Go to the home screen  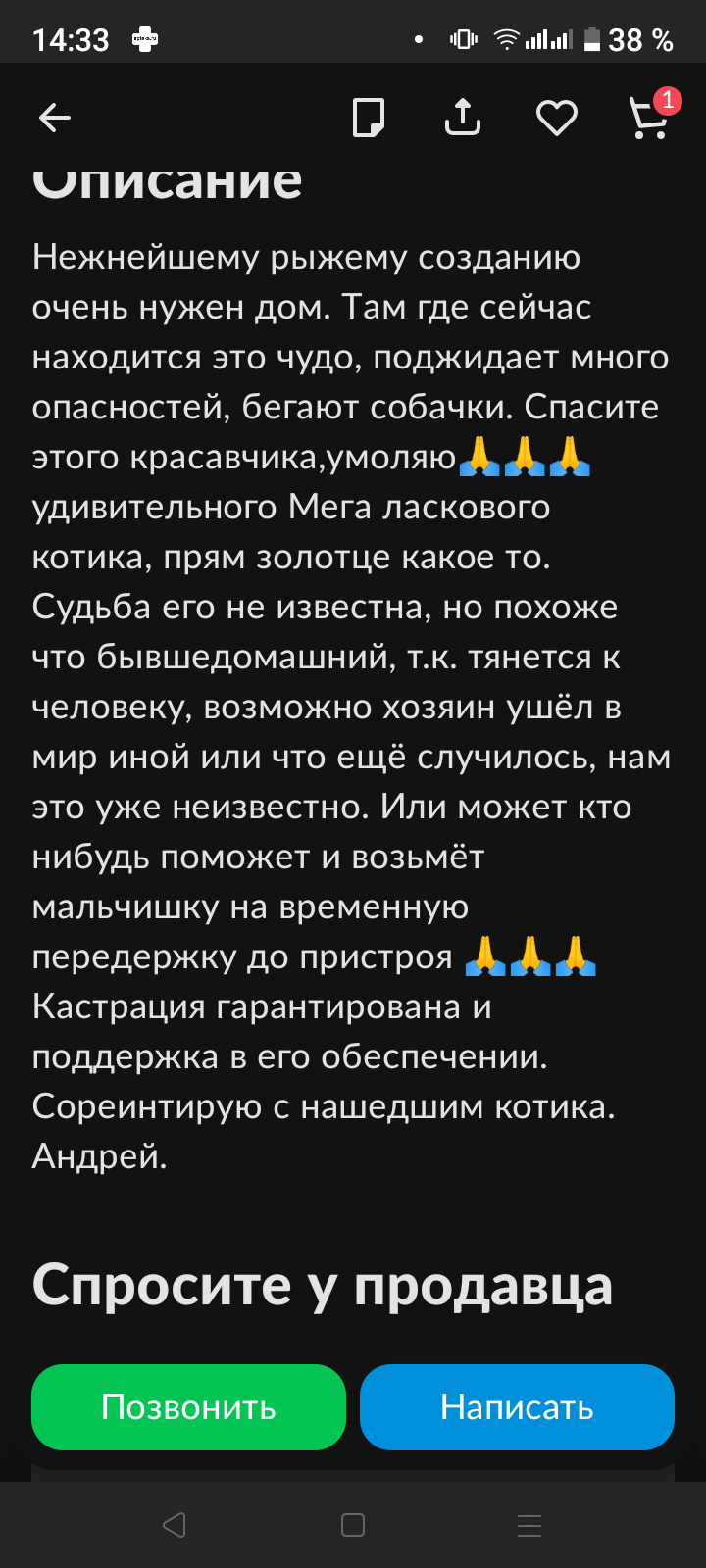click(353, 1525)
